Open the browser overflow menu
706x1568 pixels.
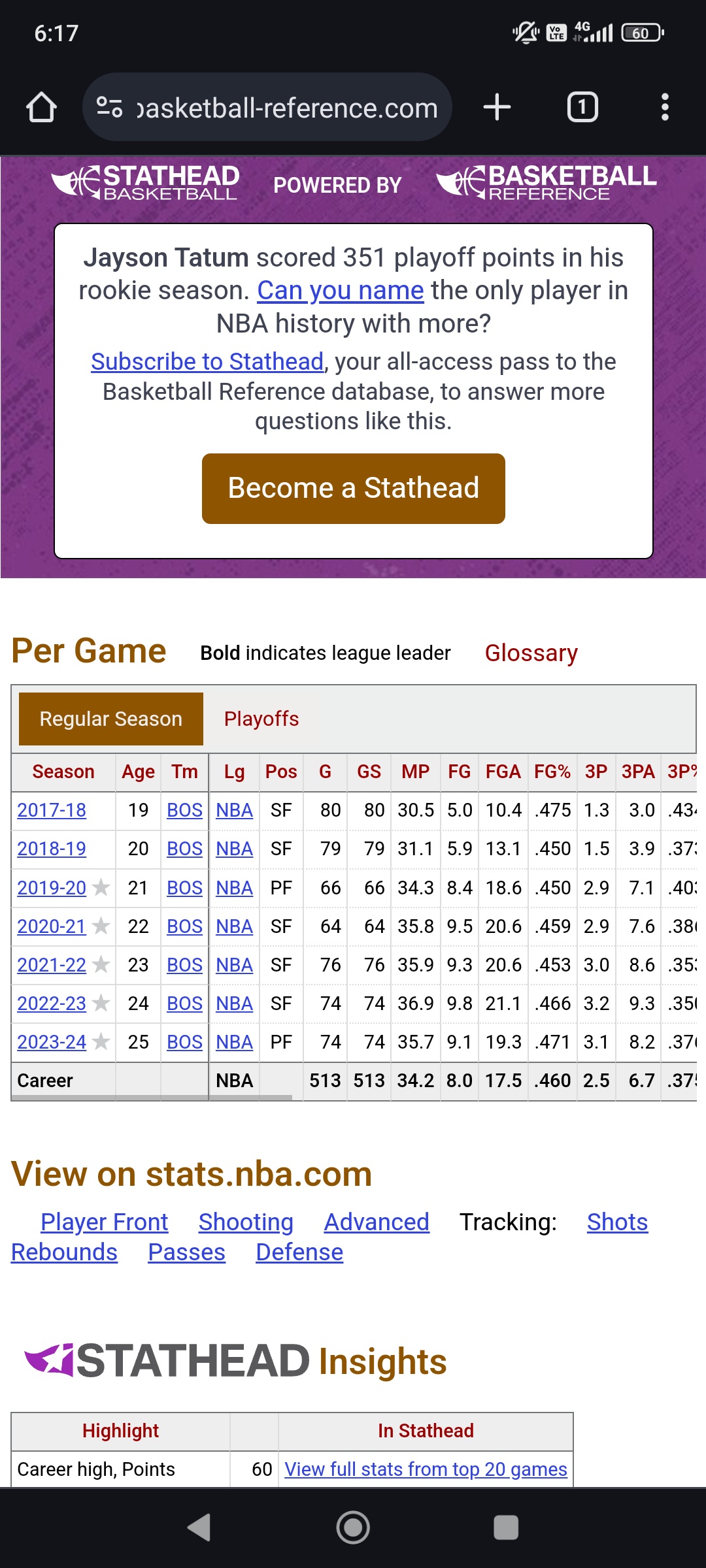(665, 107)
